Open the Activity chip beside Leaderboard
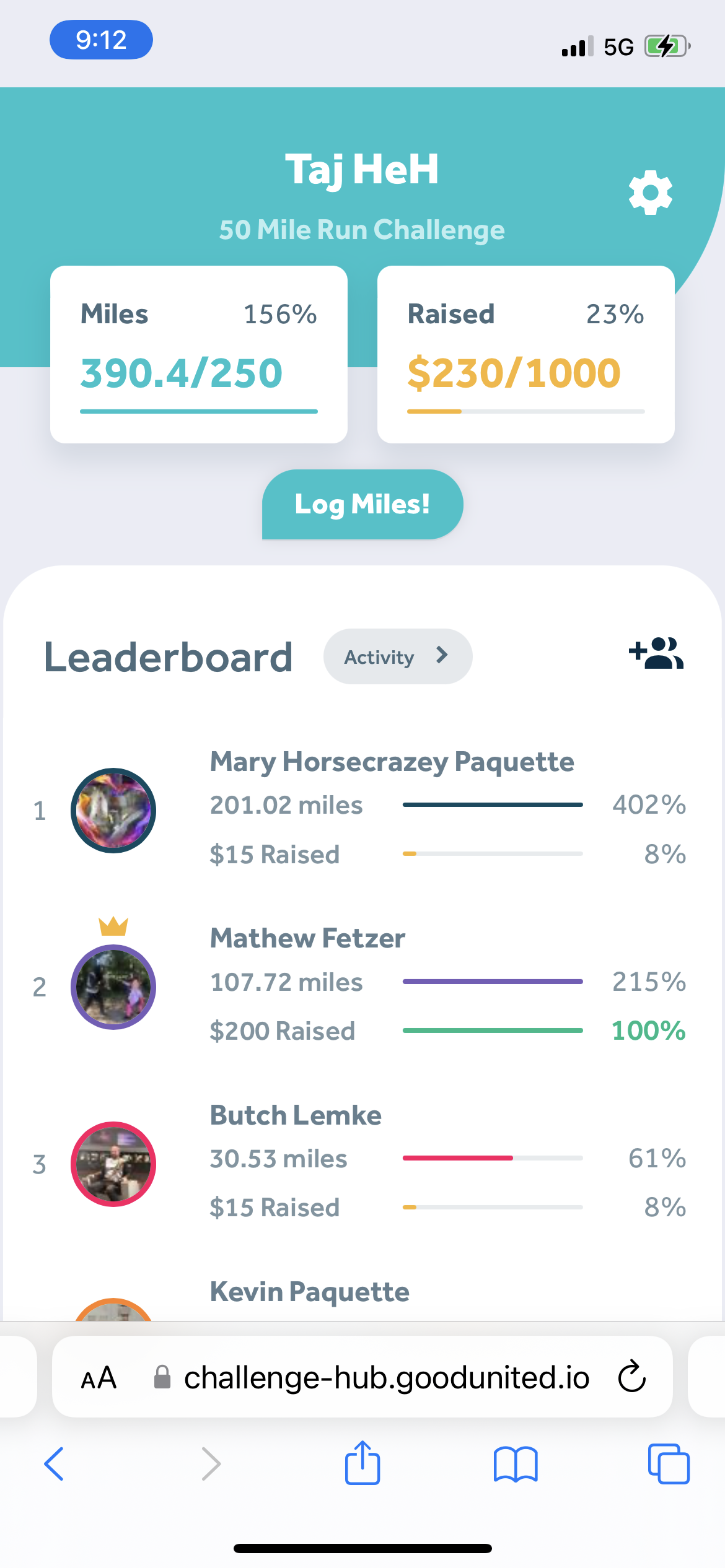This screenshot has height=1568, width=725. click(398, 656)
